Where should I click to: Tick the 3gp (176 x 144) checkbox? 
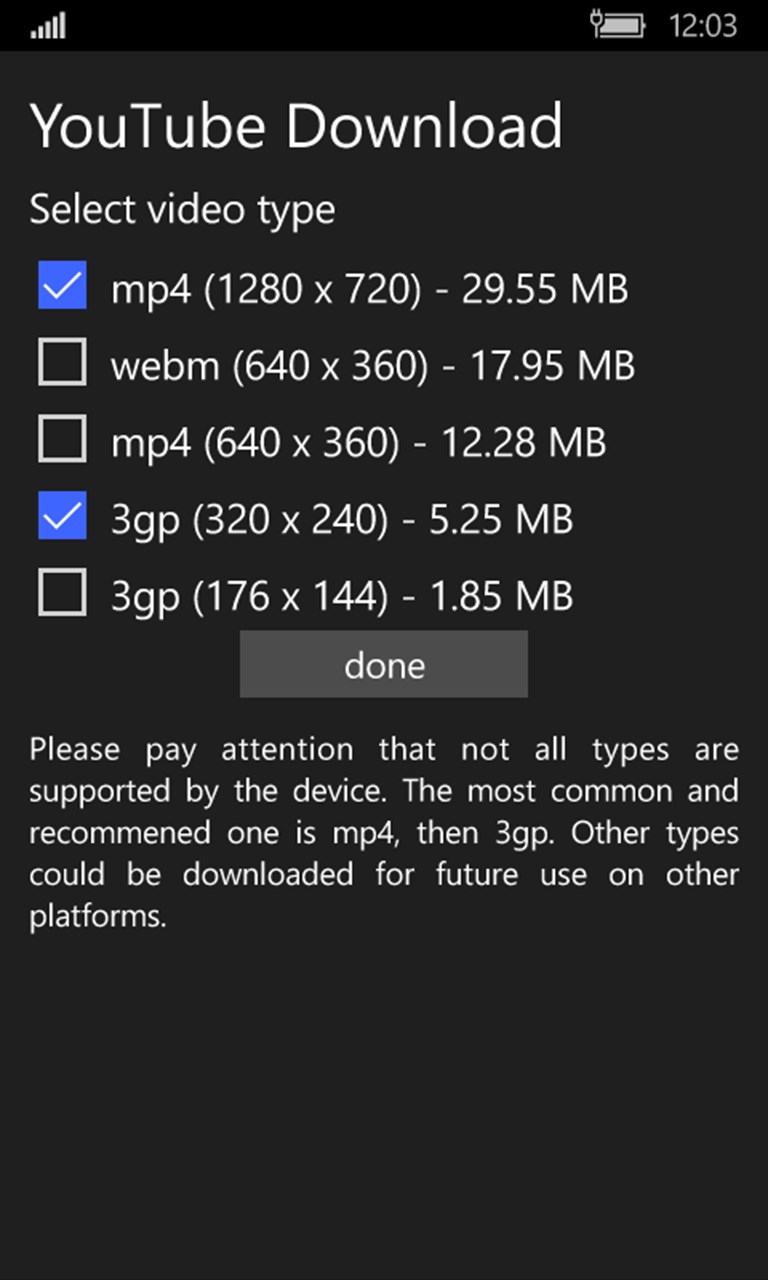(62, 594)
